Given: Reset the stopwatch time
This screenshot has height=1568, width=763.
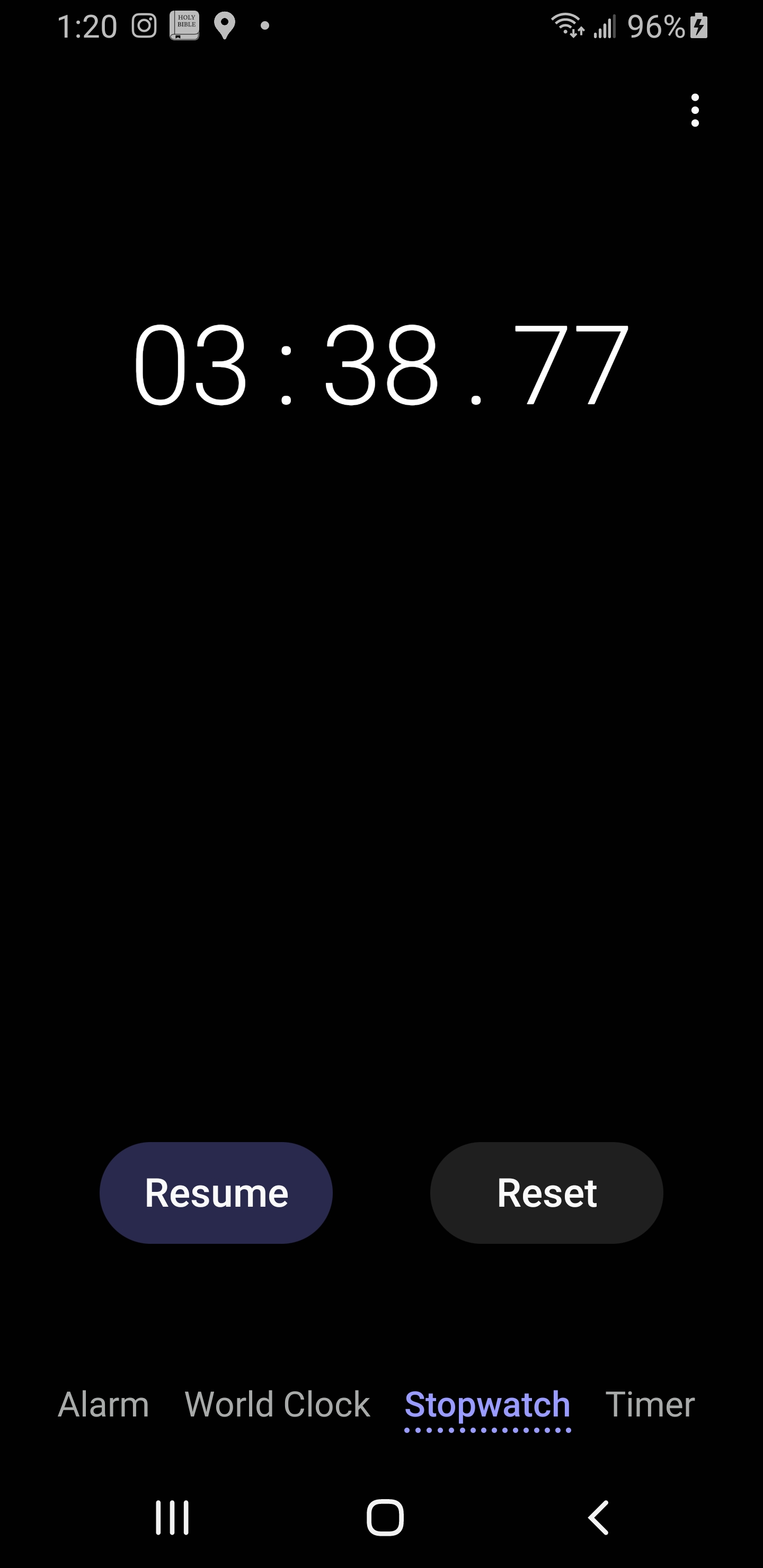Looking at the screenshot, I should pos(546,1192).
